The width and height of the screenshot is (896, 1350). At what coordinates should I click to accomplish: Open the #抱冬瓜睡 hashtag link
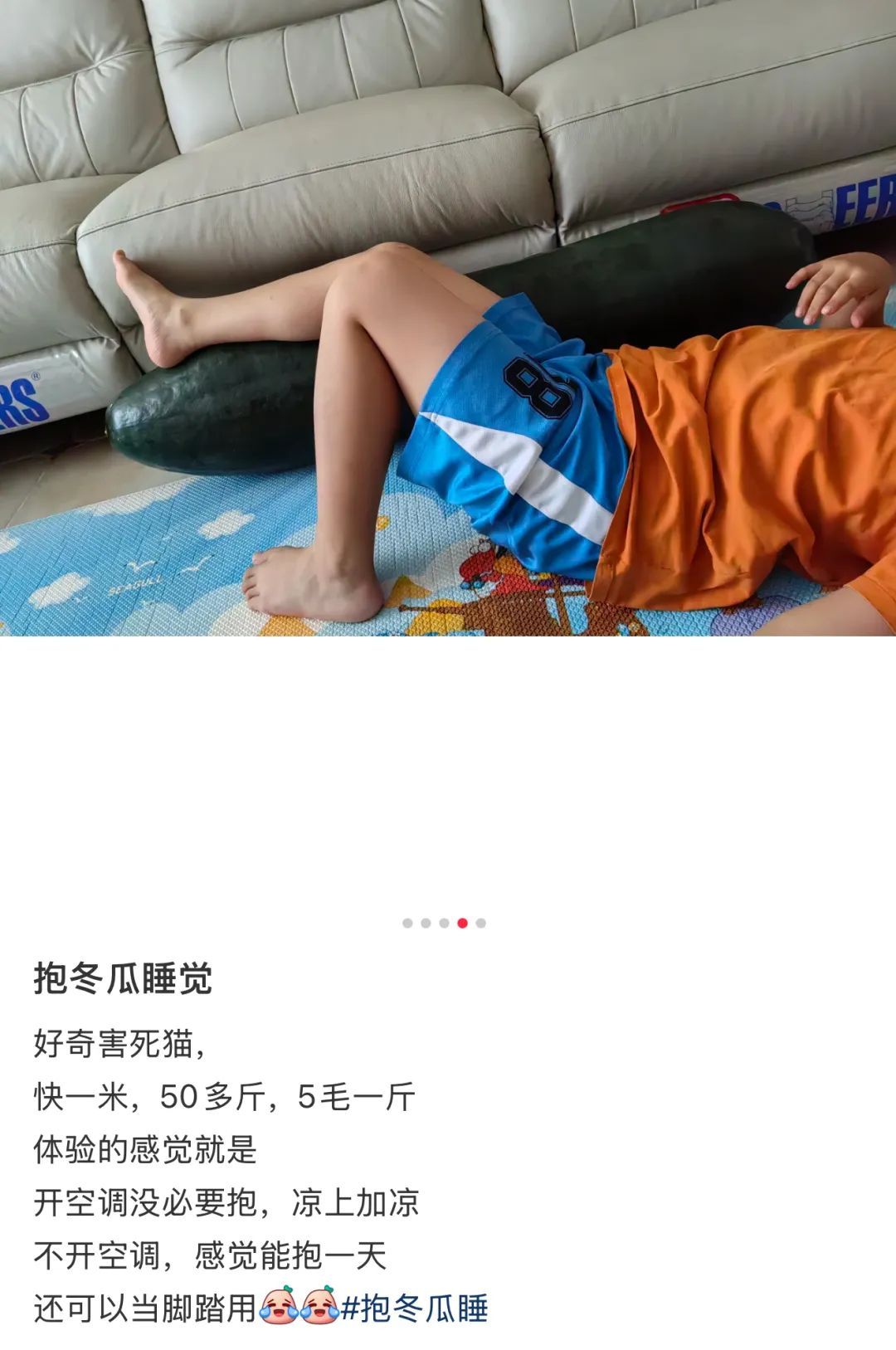pos(415,1309)
